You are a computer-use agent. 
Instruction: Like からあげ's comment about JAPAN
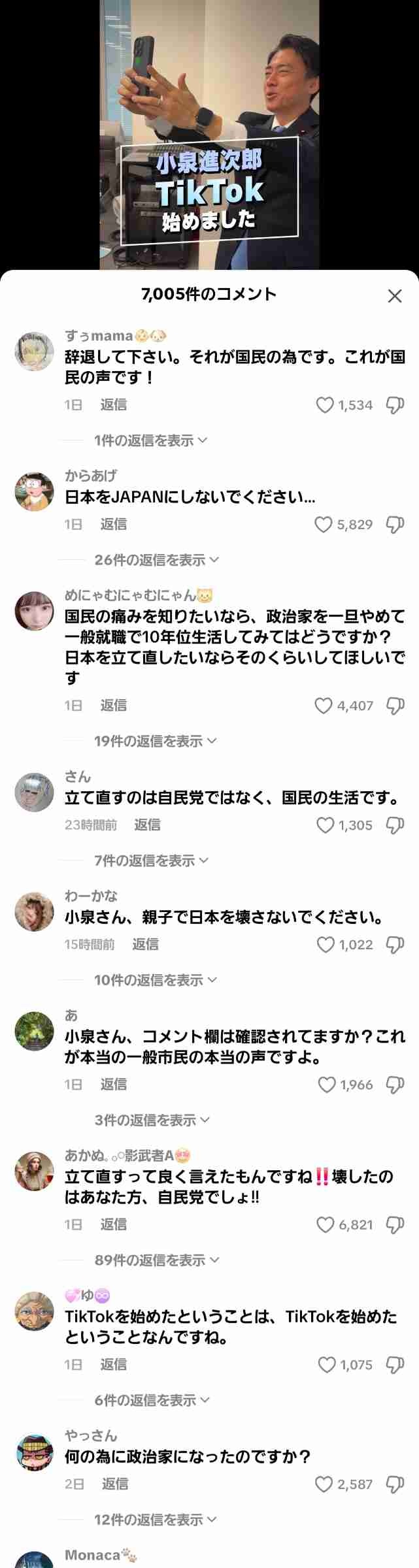tap(324, 525)
